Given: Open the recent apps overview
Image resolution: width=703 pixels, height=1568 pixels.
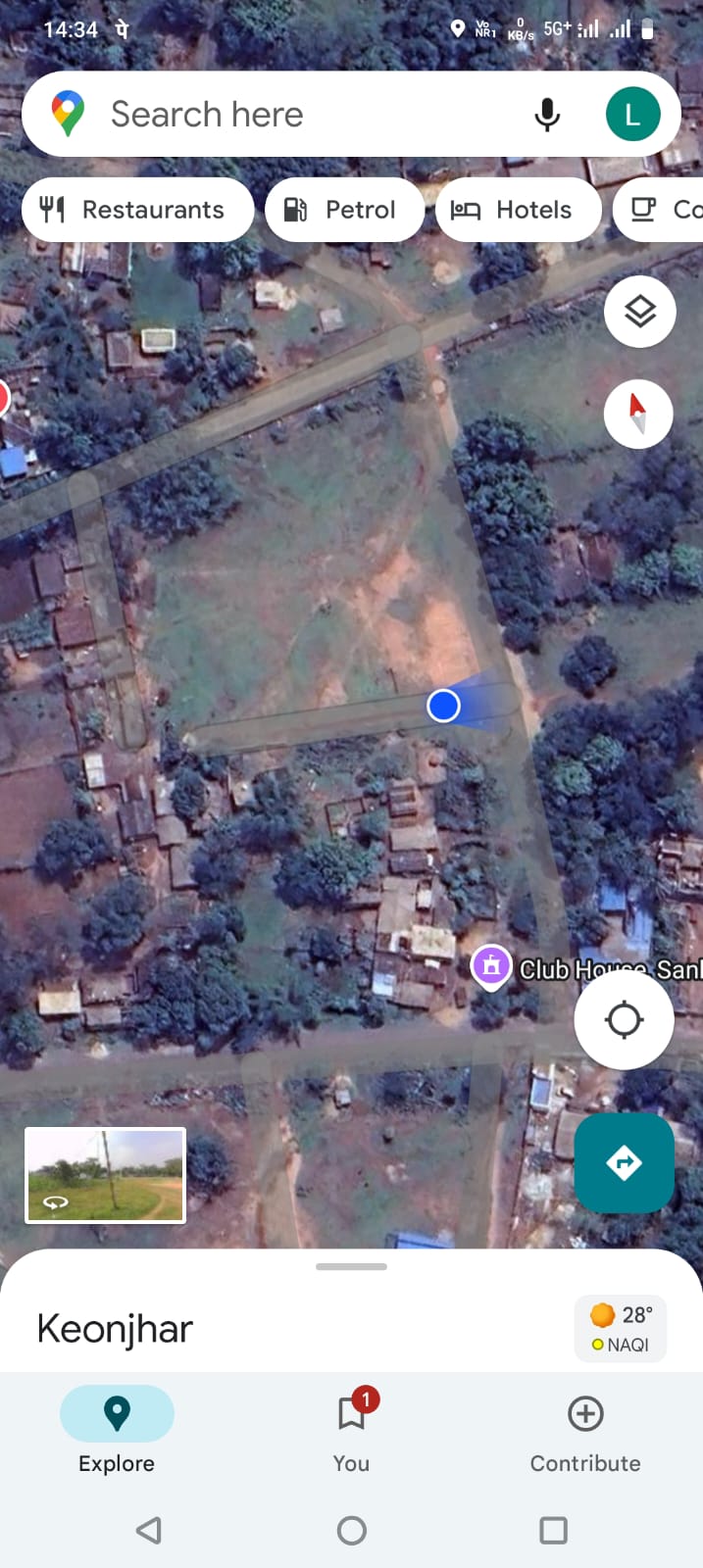Looking at the screenshot, I should pos(554,1531).
